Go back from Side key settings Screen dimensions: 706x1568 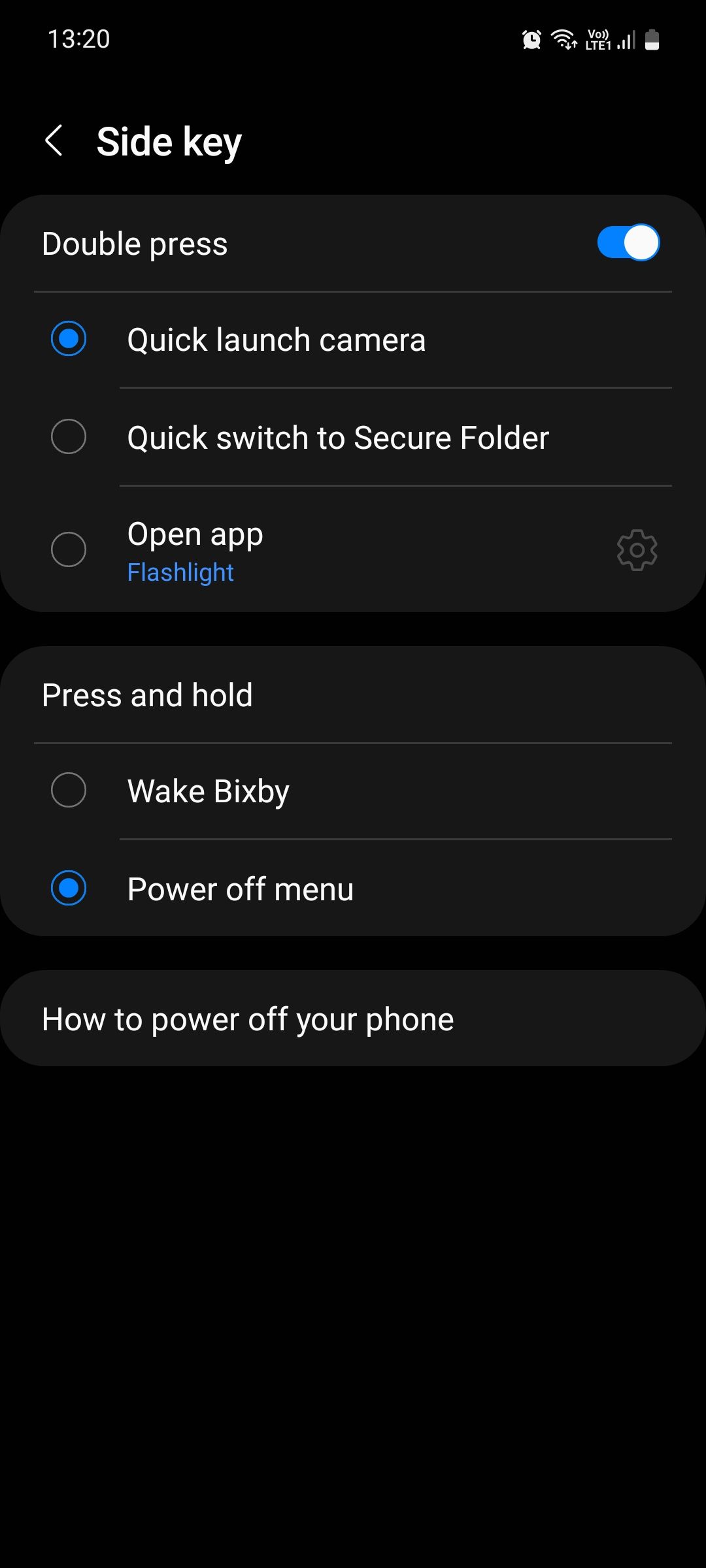click(x=54, y=141)
